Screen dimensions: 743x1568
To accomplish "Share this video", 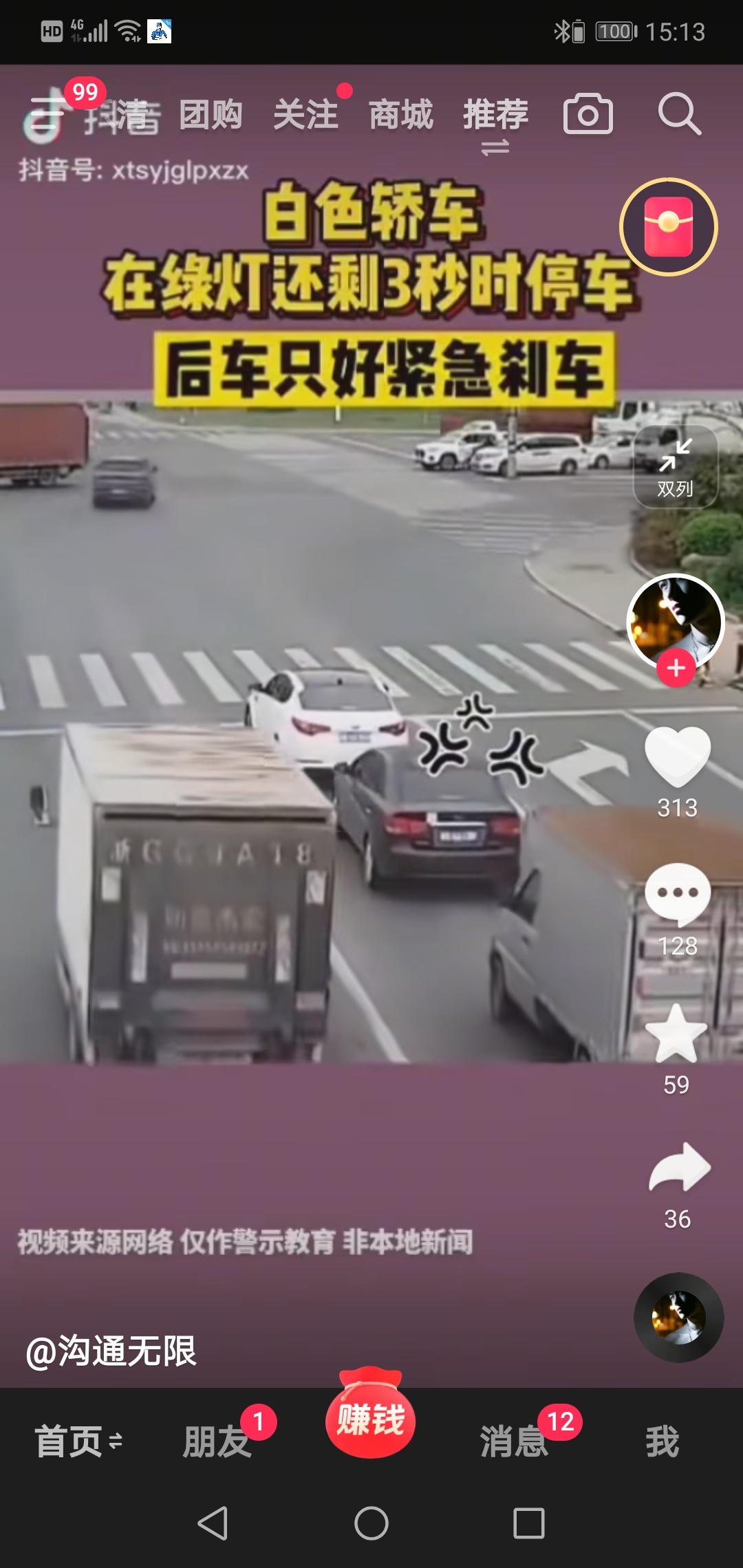I will click(x=678, y=1168).
